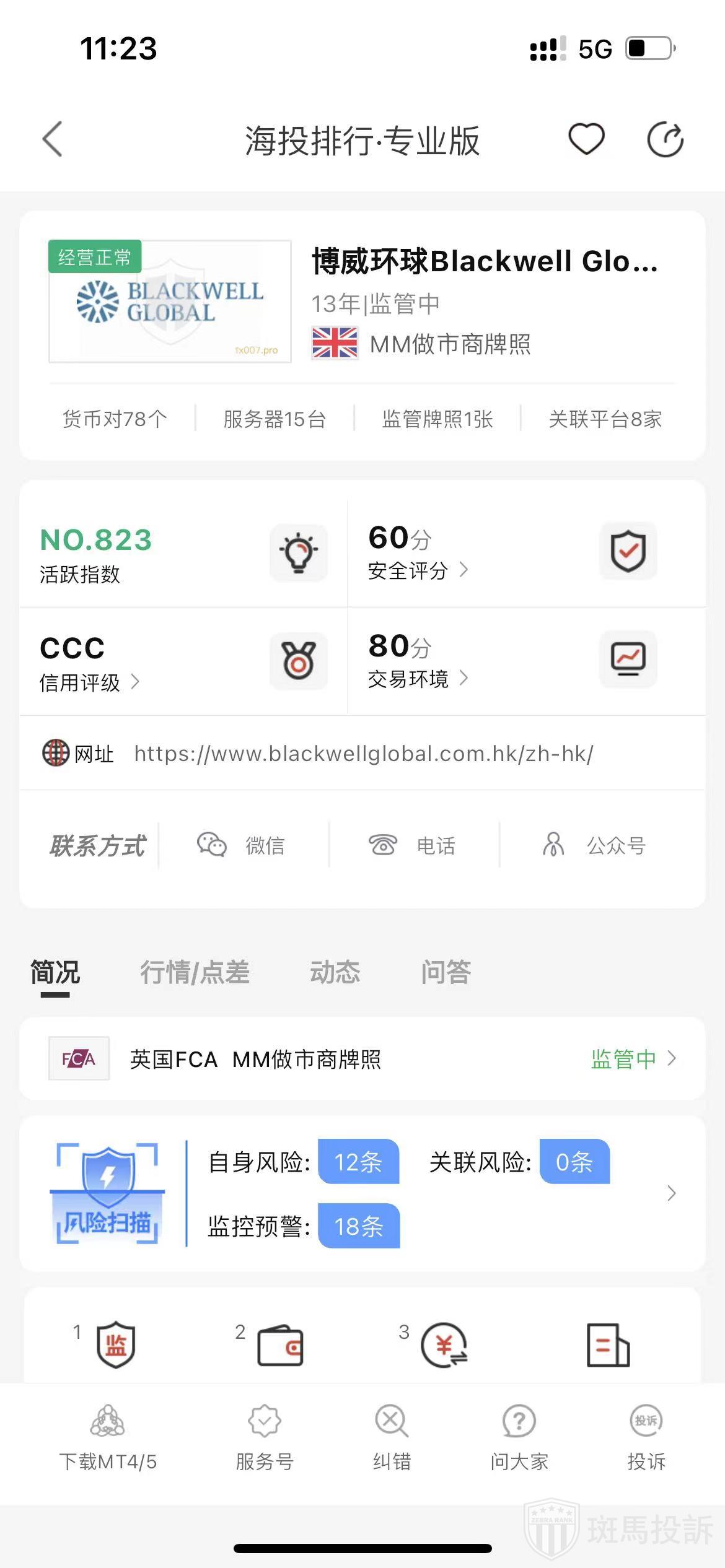This screenshot has height=1568, width=725.
Task: Open the 公众号 contact option
Action: click(595, 845)
